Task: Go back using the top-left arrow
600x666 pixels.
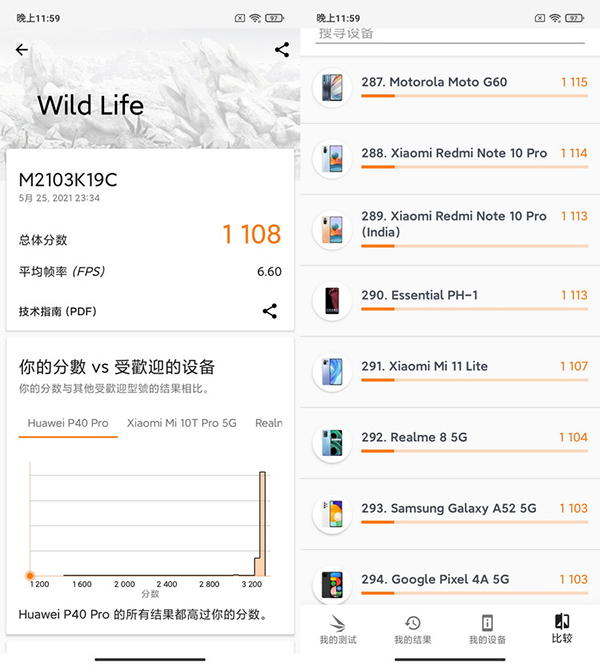Action: [22, 50]
